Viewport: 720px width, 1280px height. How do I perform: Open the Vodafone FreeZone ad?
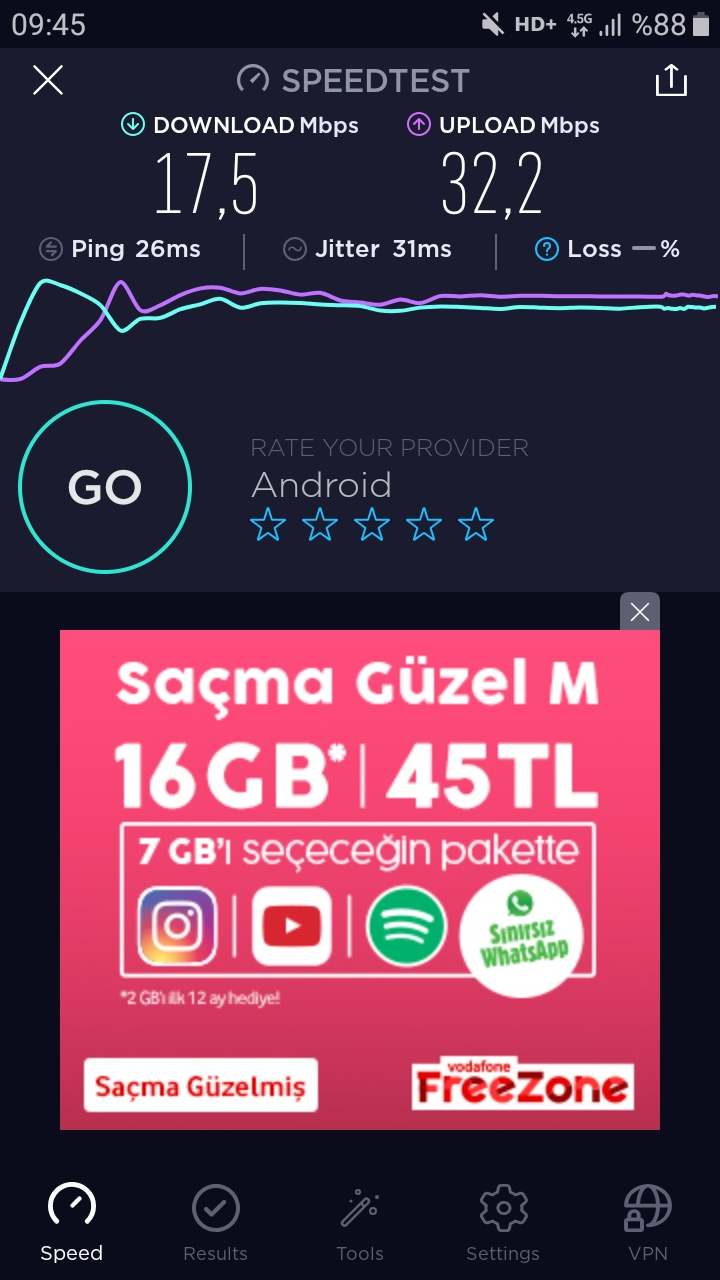click(x=360, y=880)
